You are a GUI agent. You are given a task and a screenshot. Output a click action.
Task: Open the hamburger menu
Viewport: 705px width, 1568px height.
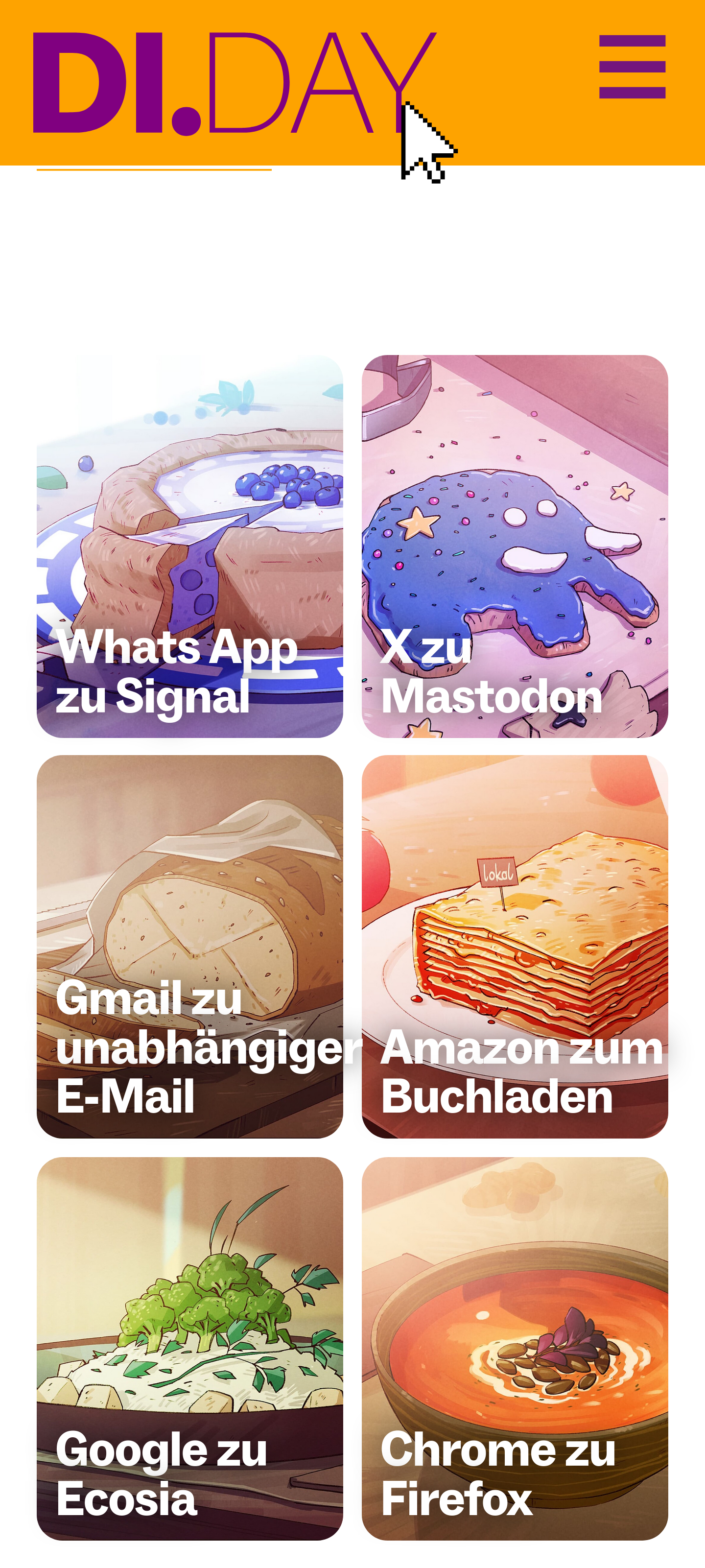pyautogui.click(x=632, y=67)
